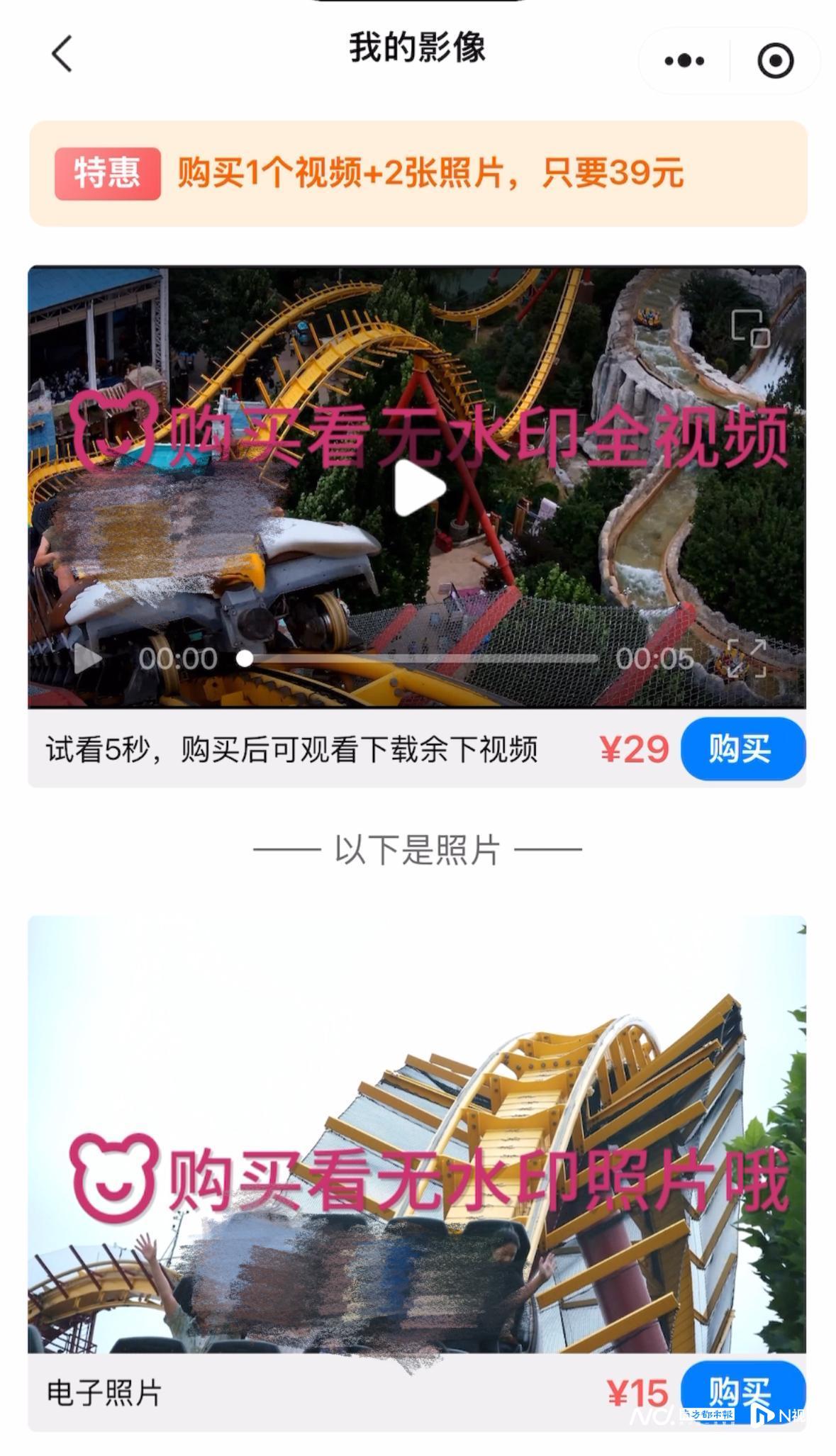Buy the electronic photo for ¥15
This screenshot has width=836, height=1456.
(742, 1391)
